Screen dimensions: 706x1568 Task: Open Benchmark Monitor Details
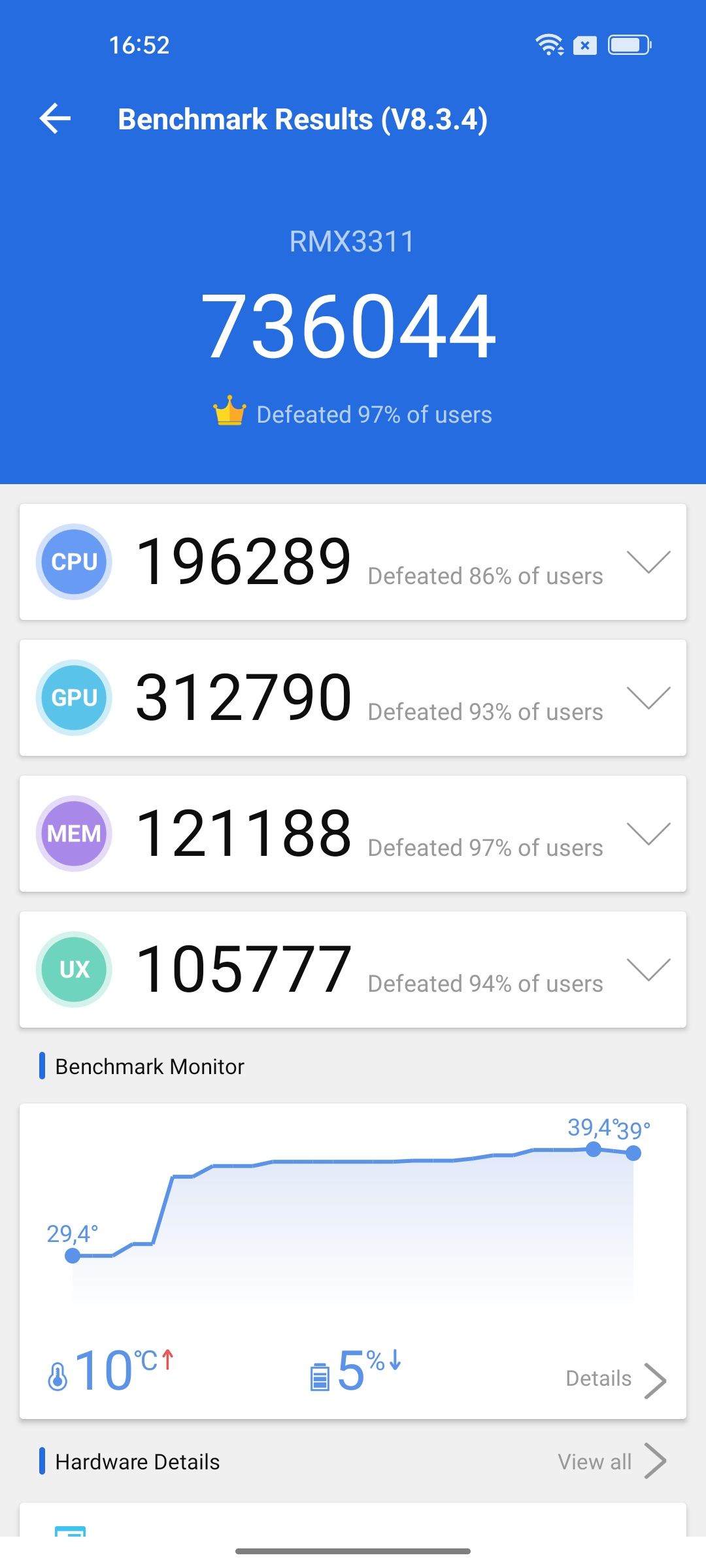click(x=616, y=1380)
